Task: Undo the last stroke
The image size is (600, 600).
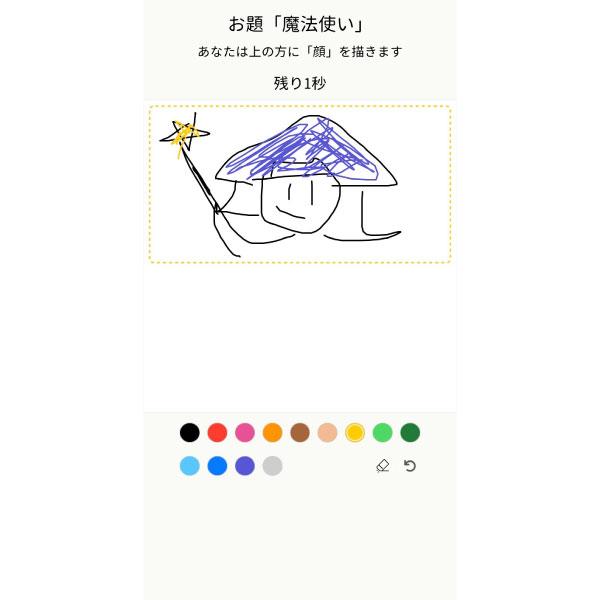Action: [410, 466]
